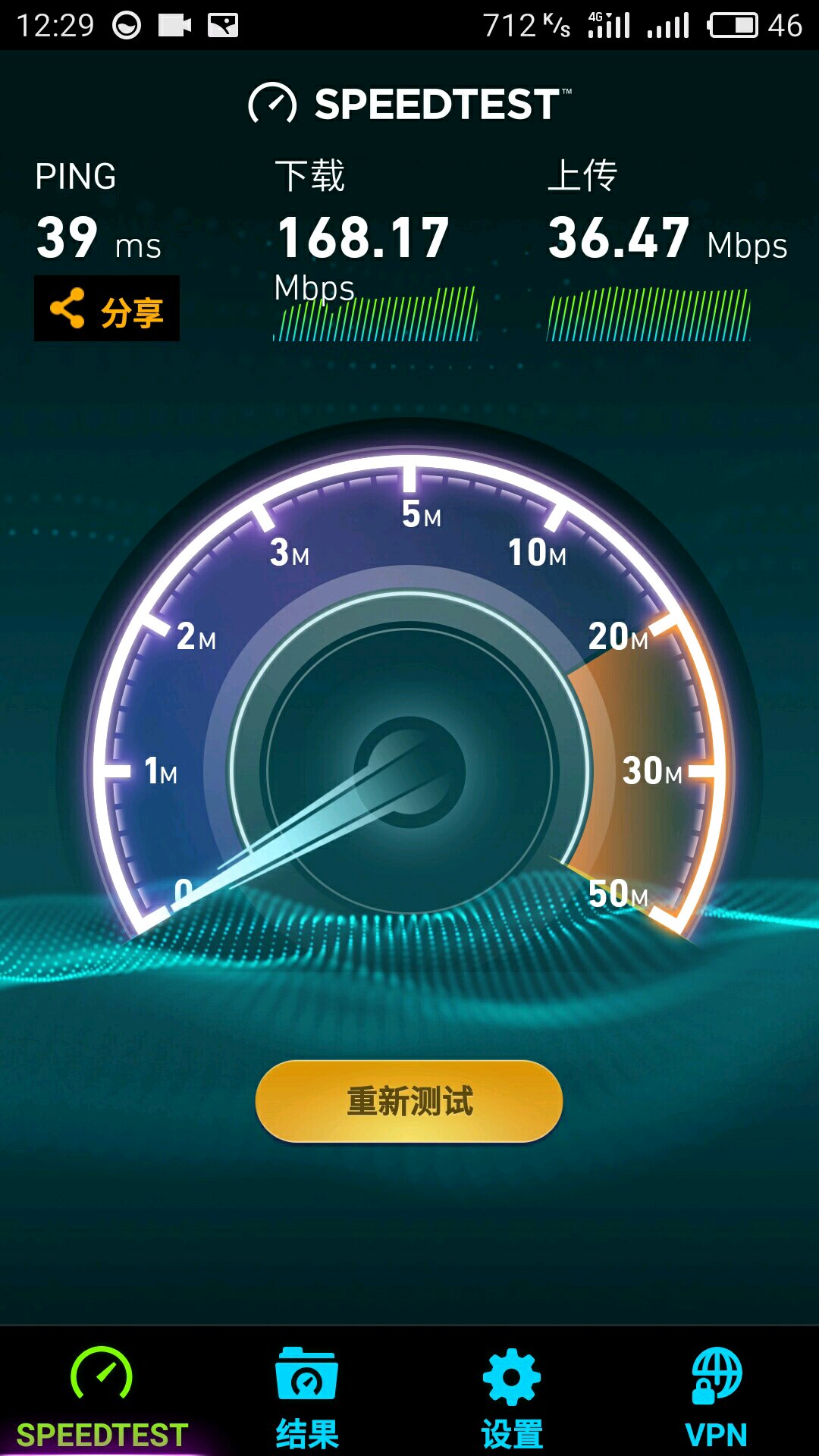819x1456 pixels.
Task: Open the VPN tab
Action: point(716,1397)
